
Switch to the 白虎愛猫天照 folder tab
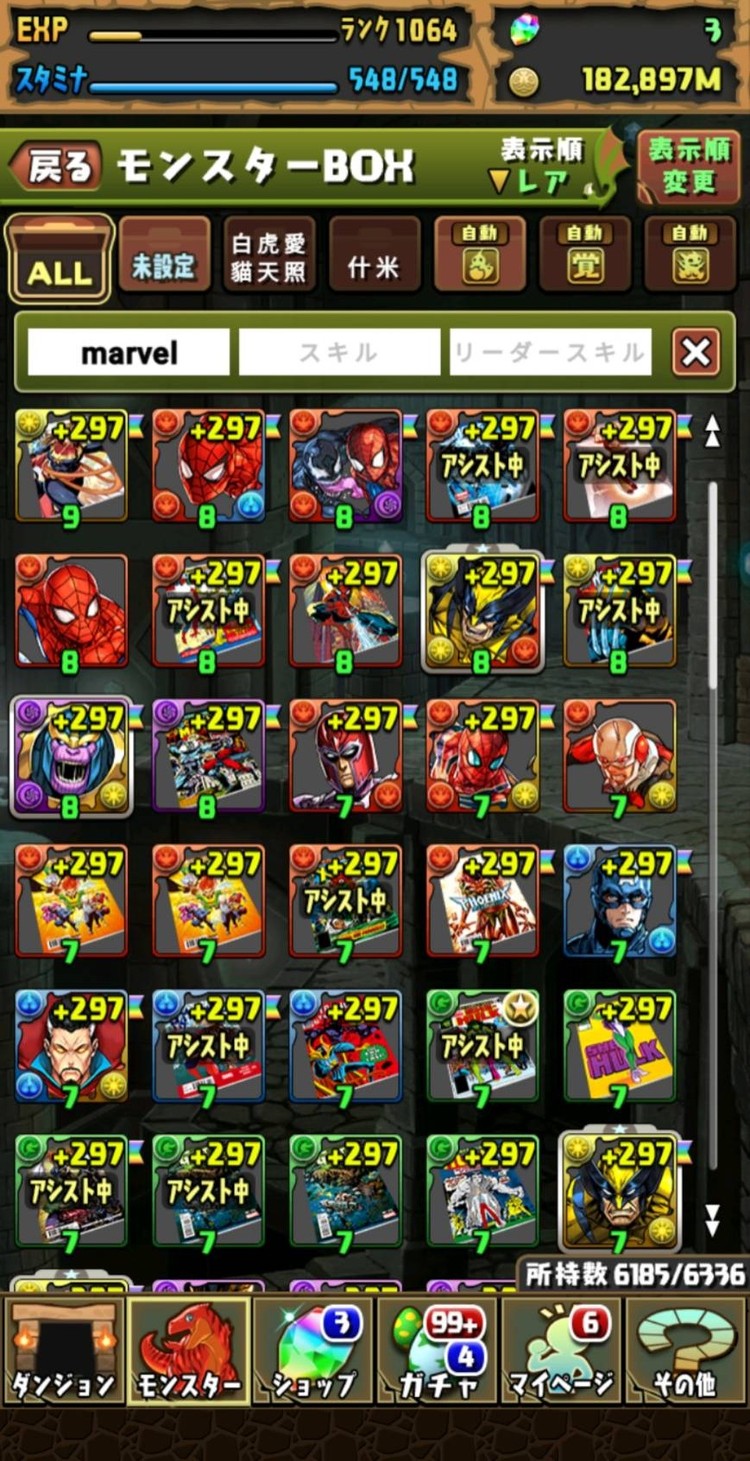tap(269, 256)
